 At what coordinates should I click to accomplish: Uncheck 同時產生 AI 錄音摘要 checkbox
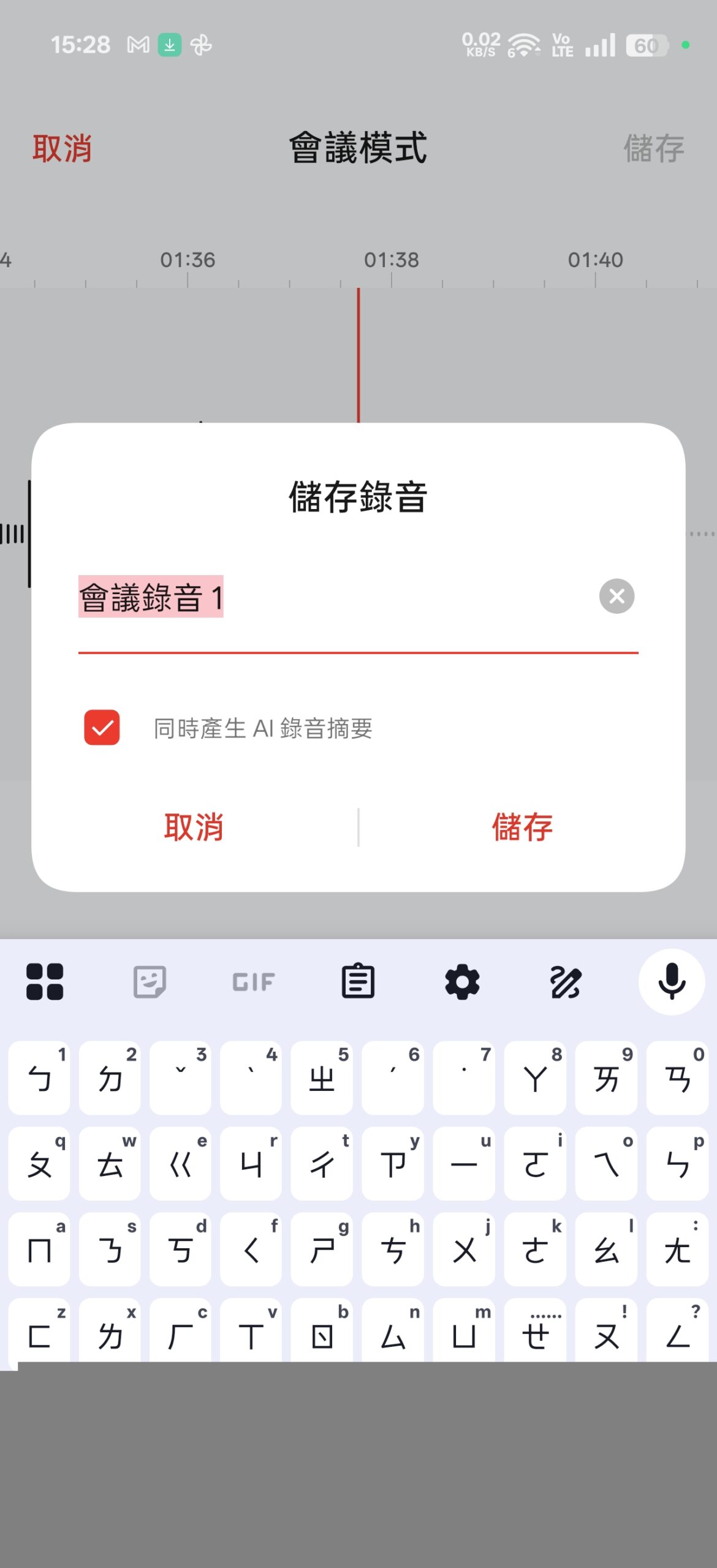point(102,728)
